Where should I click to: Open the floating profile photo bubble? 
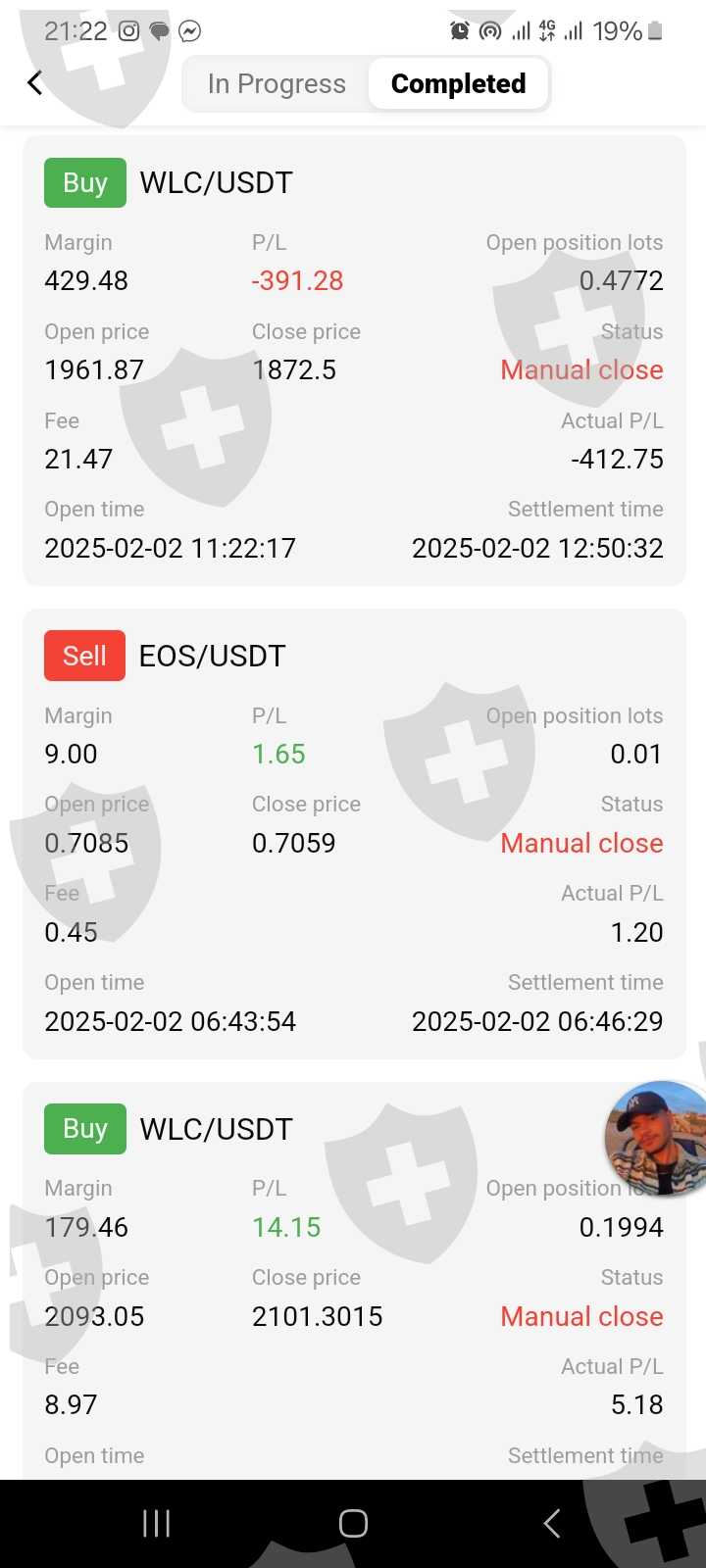point(657,1138)
